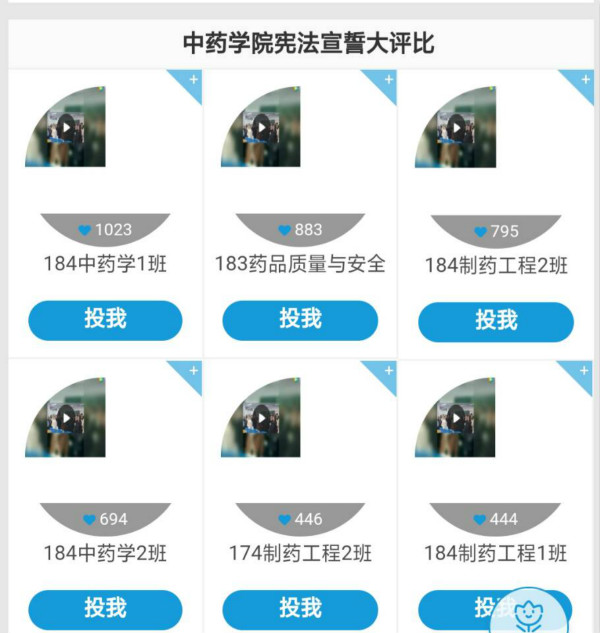
Task: Tap the plus corner on 184制药工程1班
Action: (x=583, y=371)
